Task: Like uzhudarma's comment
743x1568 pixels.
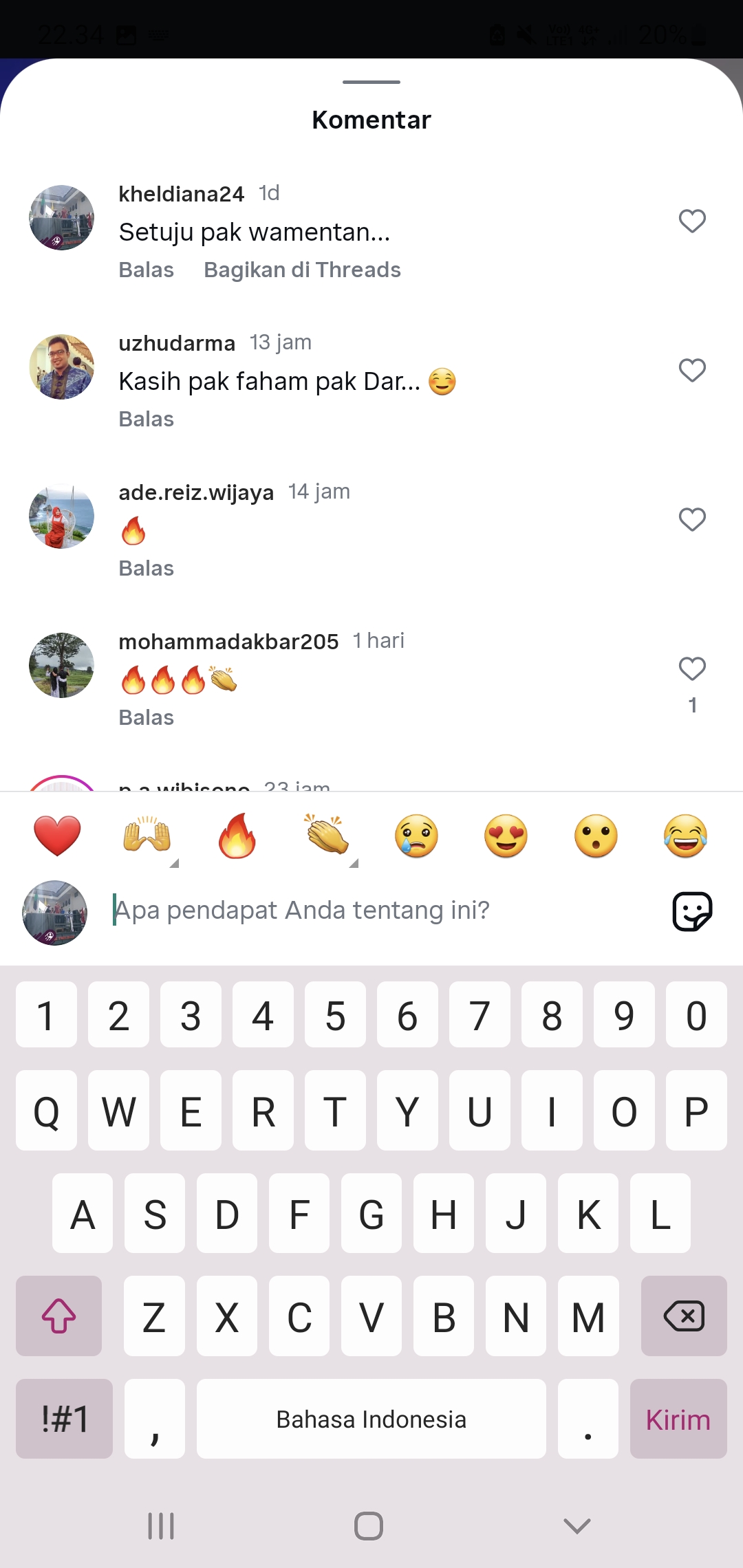Action: coord(692,370)
